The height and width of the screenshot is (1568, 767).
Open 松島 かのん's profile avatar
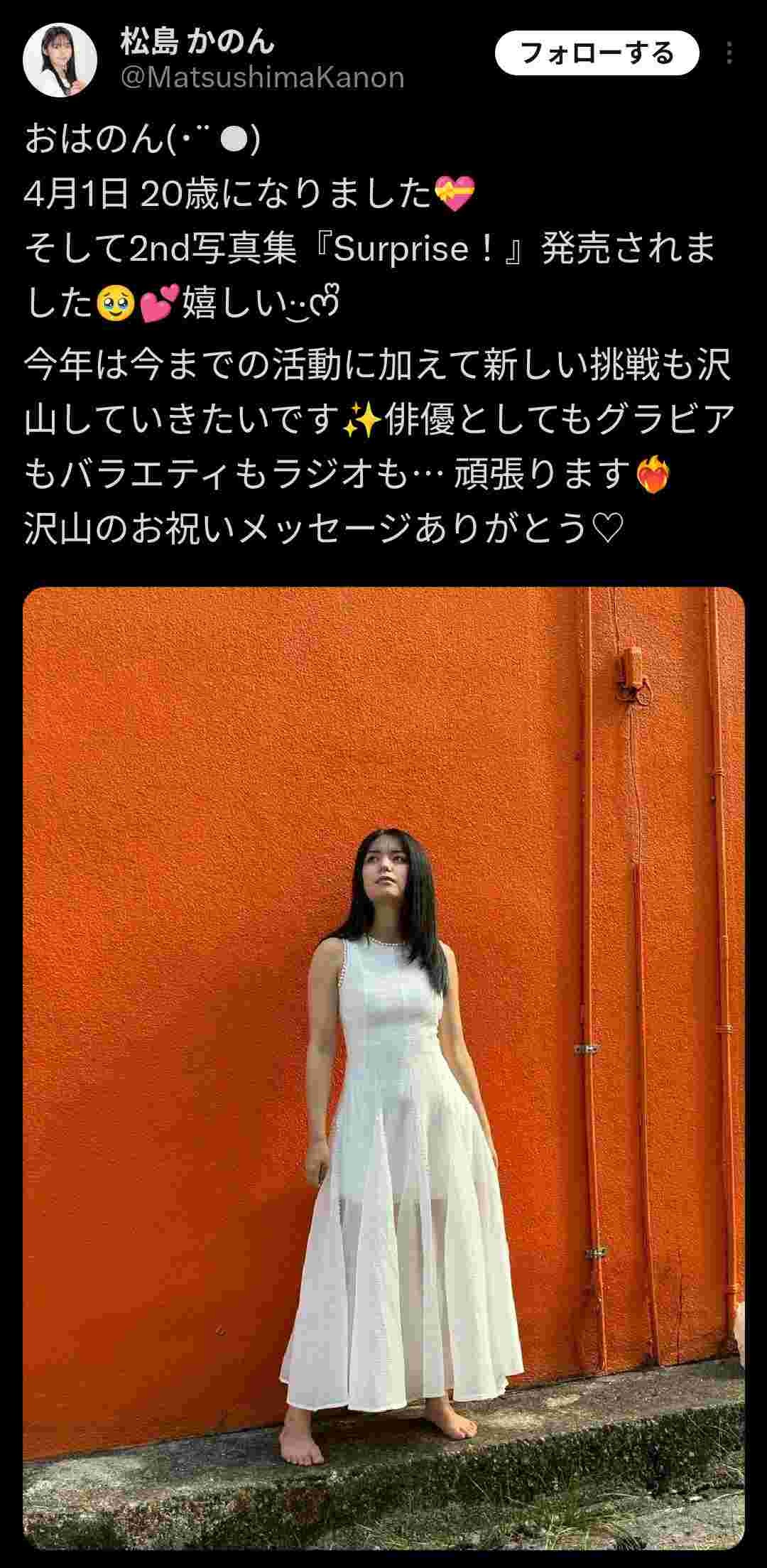[x=60, y=60]
